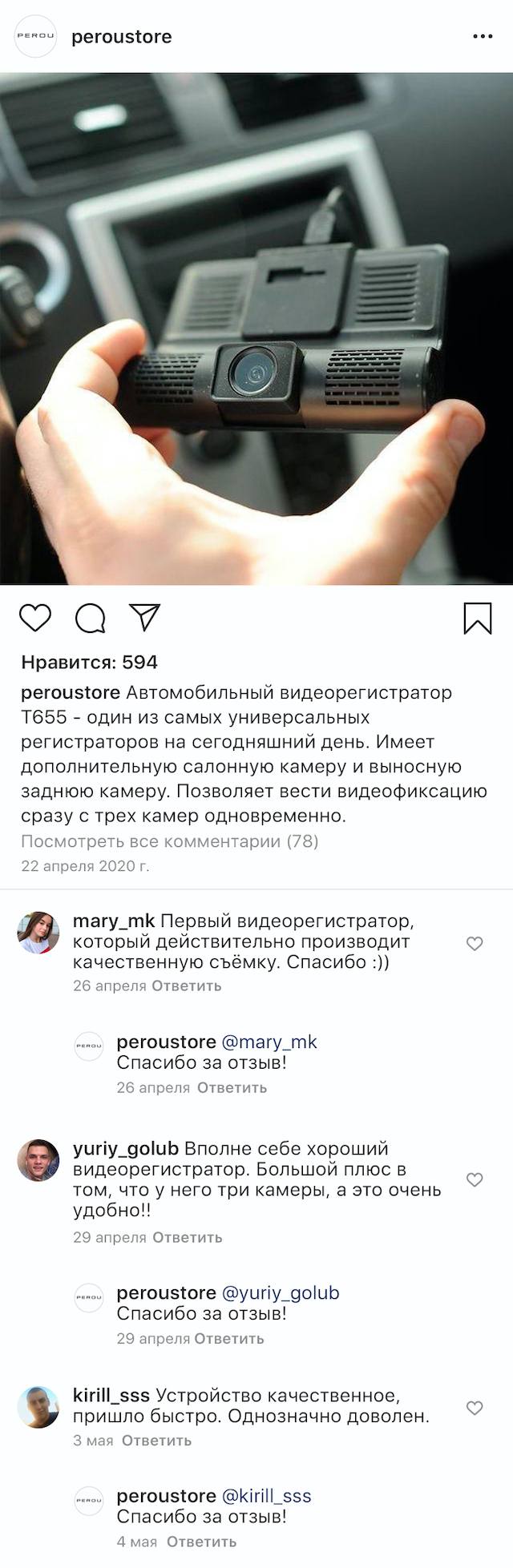This screenshot has height=1568, width=513.
Task: Tap the @mary_mk mention link
Action: 269,1042
